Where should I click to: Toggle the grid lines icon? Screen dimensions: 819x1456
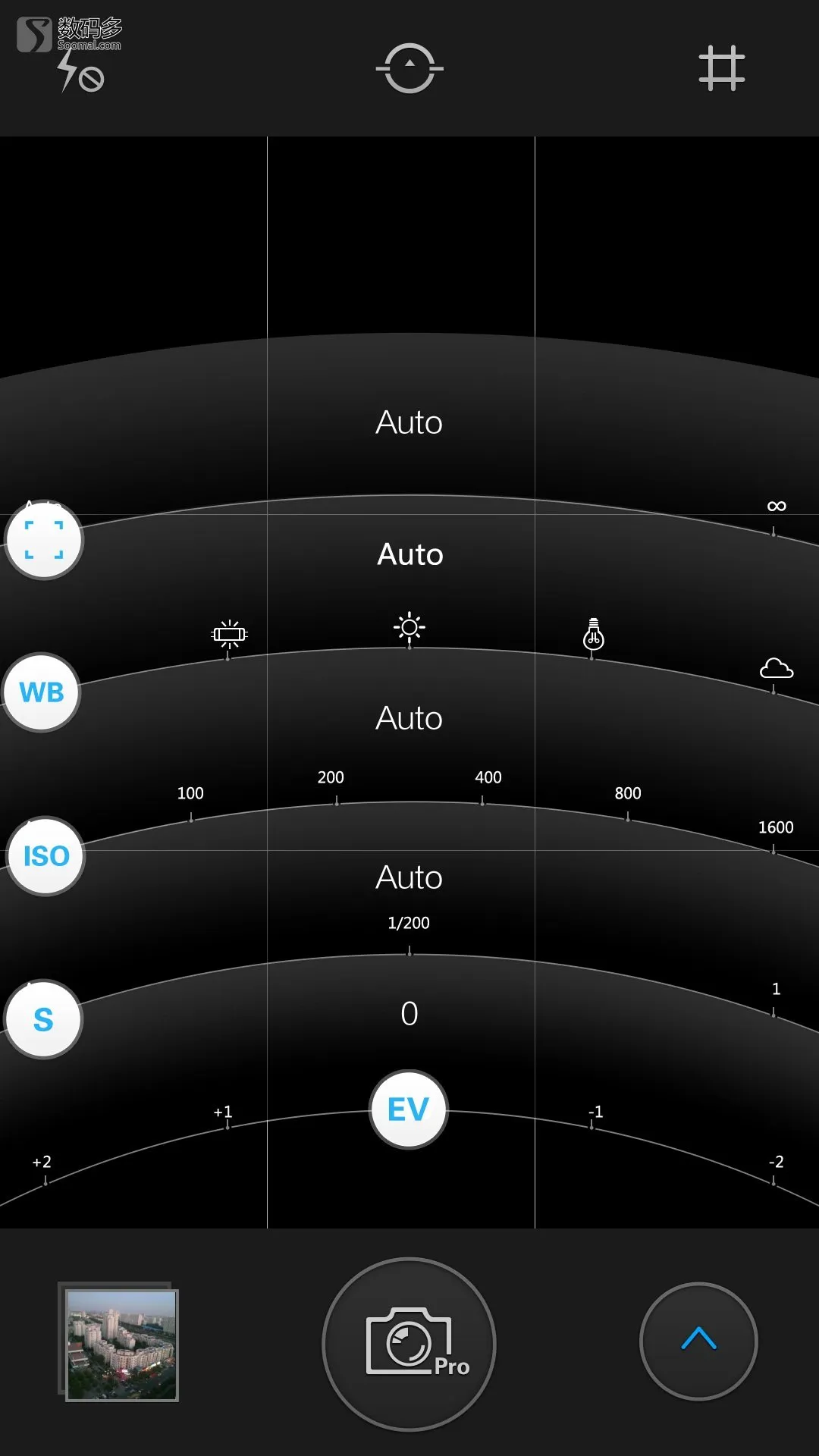pos(721,68)
